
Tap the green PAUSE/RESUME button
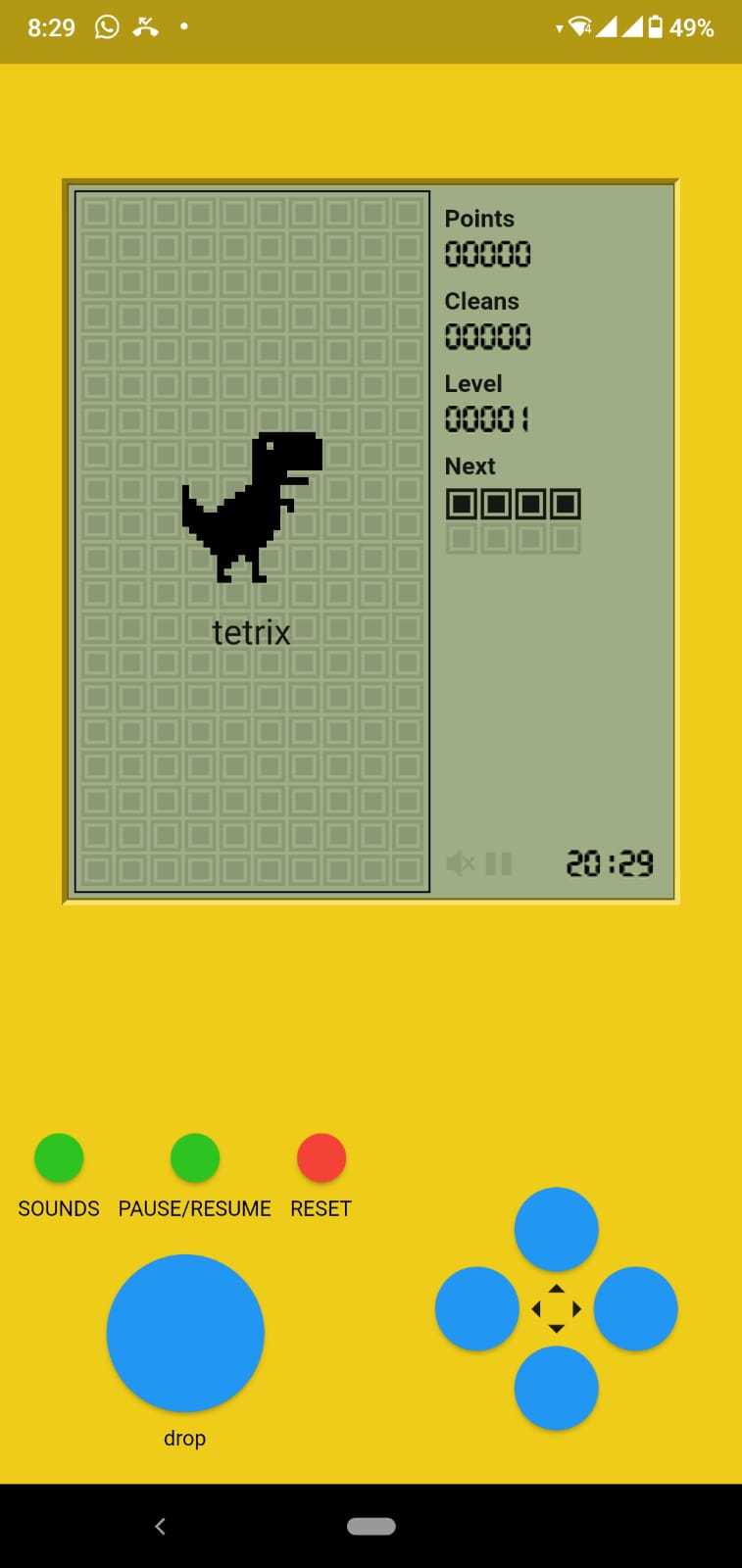point(195,1158)
